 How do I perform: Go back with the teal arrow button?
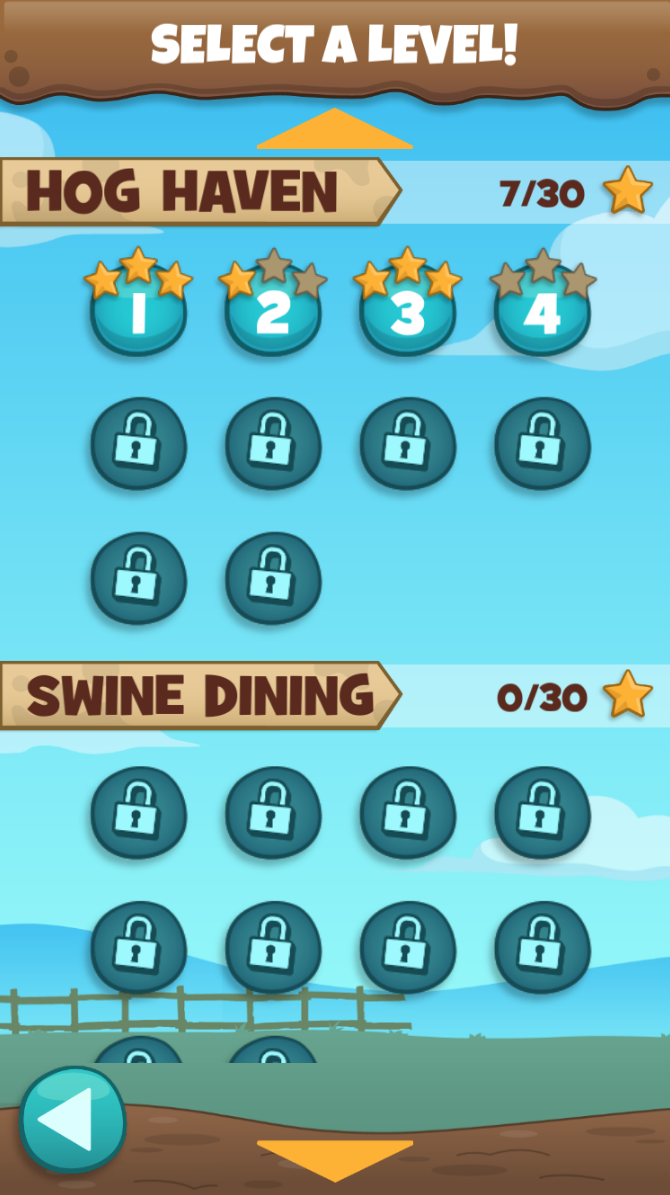point(72,1119)
